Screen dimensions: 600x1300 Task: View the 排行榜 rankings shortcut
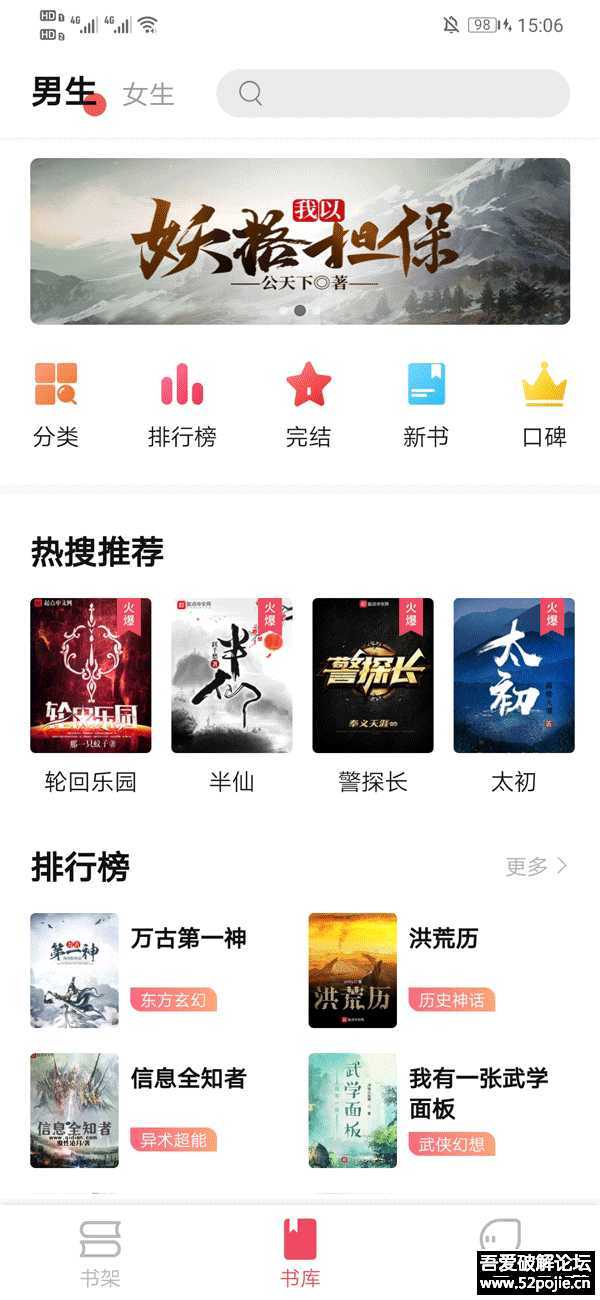[x=182, y=405]
